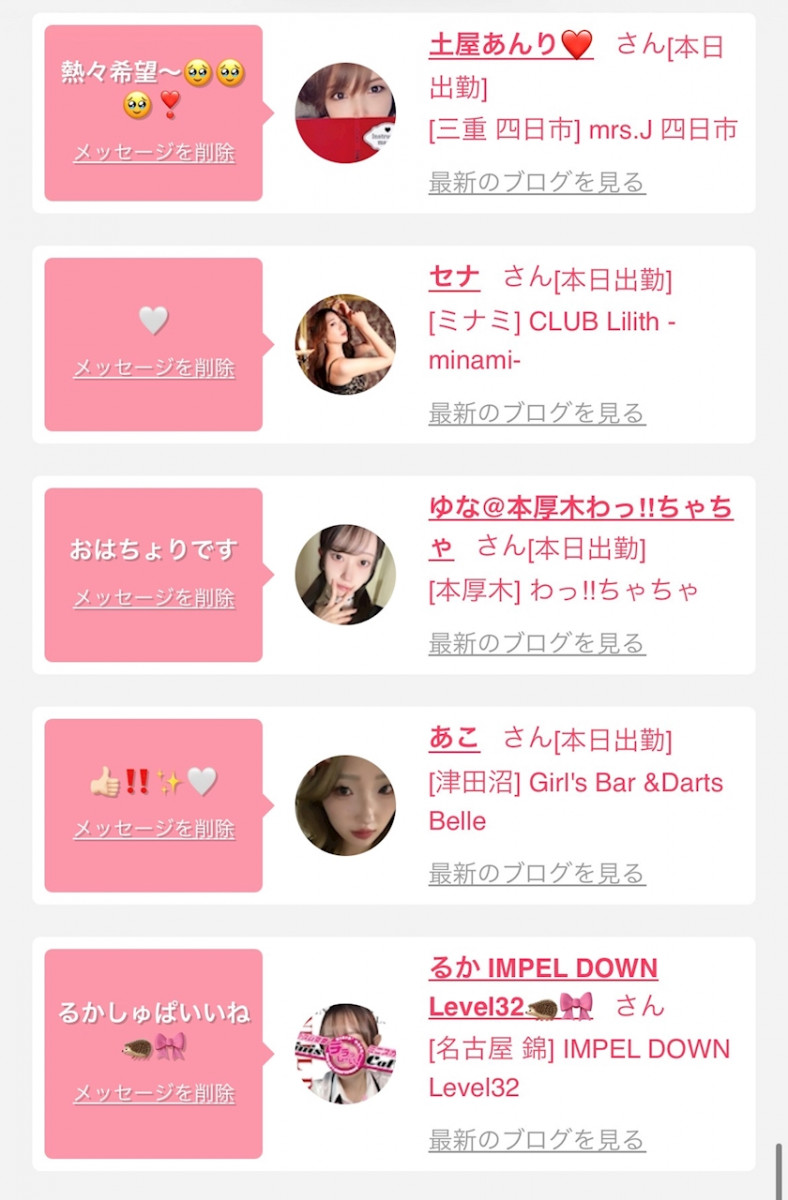
Task: Open 土屋あんり's profile name link
Action: click(510, 45)
